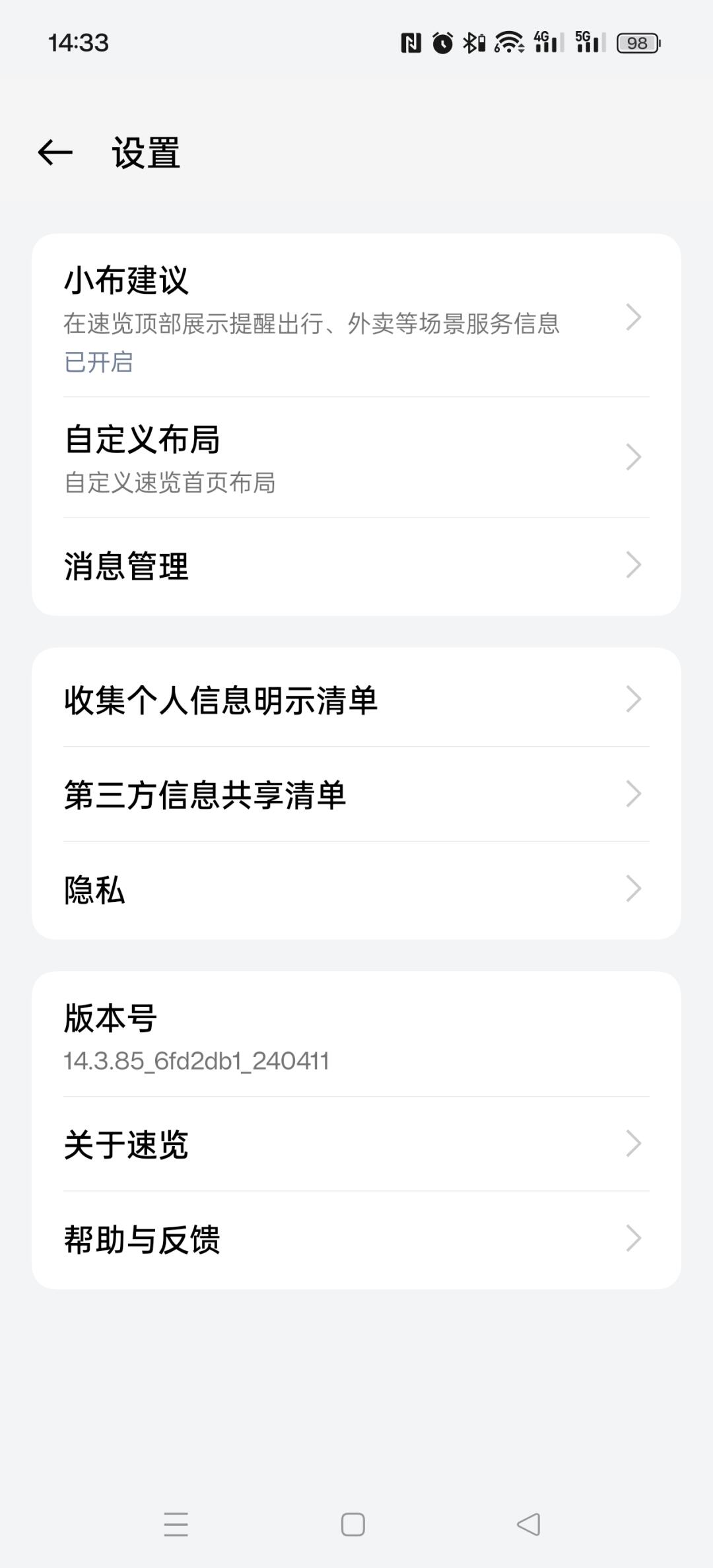Open 关于速览 page
Image resolution: width=713 pixels, height=1568 pixels.
pyautogui.click(x=356, y=1144)
